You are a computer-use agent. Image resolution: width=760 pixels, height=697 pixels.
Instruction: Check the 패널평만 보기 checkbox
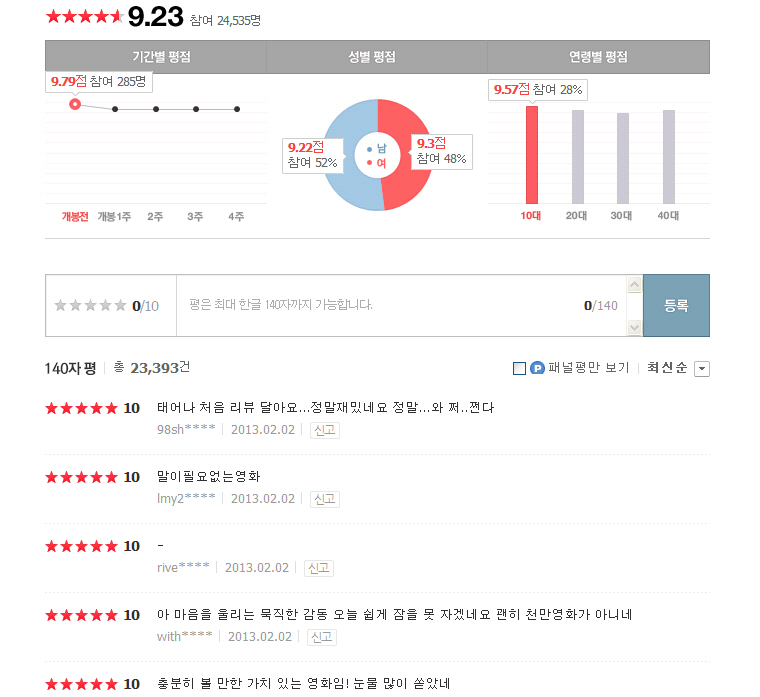519,368
